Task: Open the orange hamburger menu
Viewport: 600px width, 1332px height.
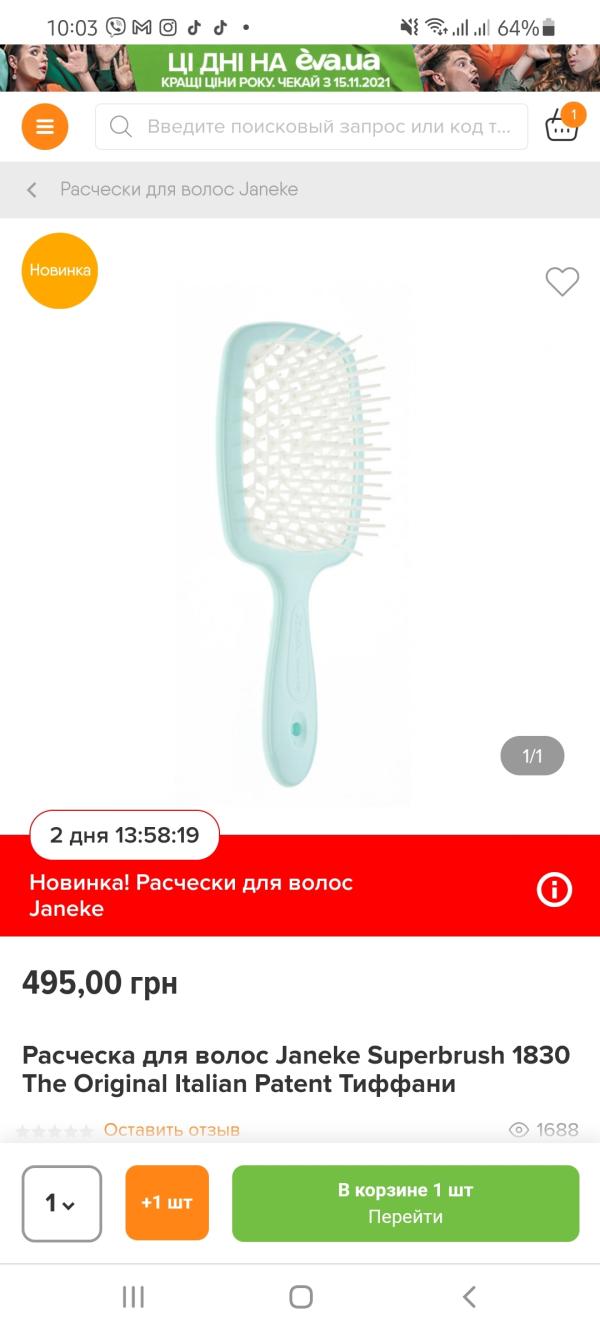Action: click(45, 127)
